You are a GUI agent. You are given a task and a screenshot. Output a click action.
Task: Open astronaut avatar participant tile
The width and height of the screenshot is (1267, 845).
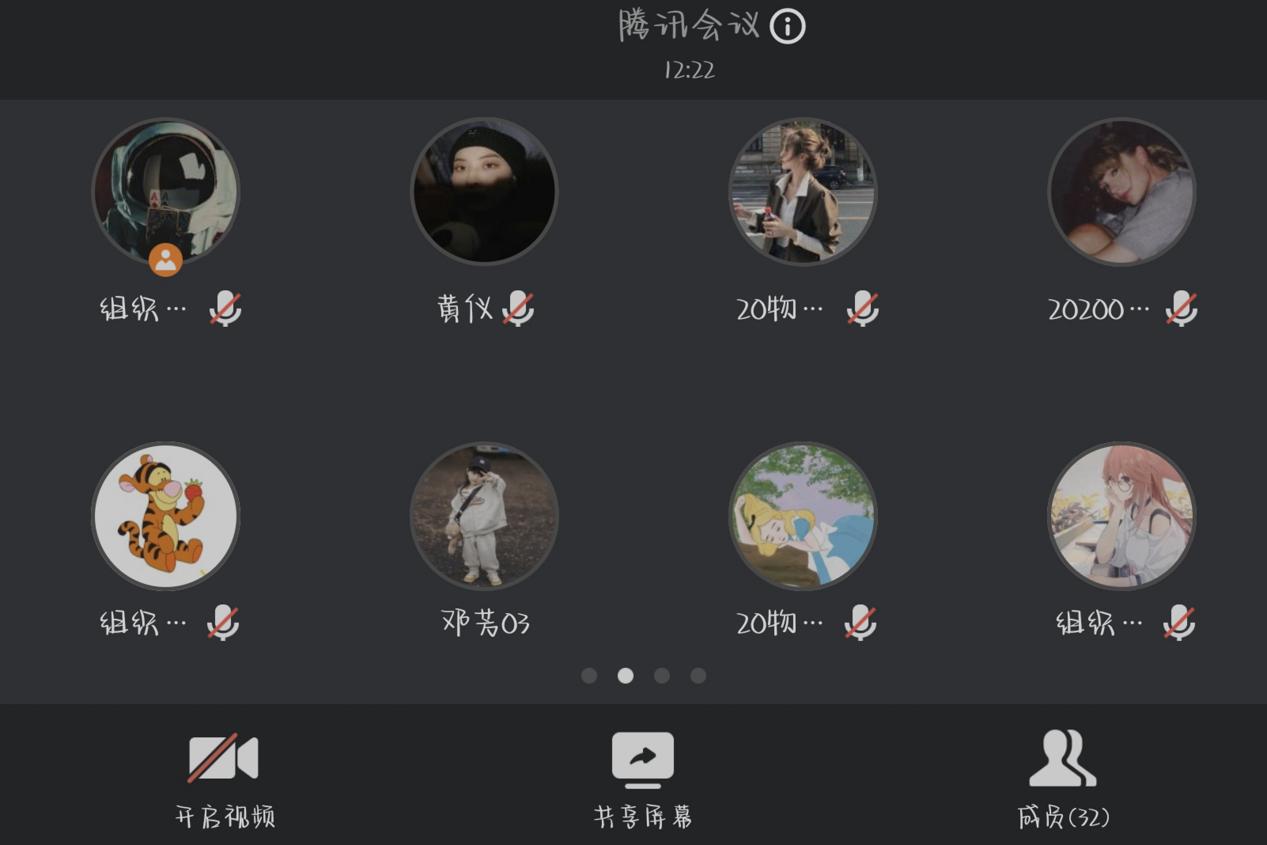(165, 191)
